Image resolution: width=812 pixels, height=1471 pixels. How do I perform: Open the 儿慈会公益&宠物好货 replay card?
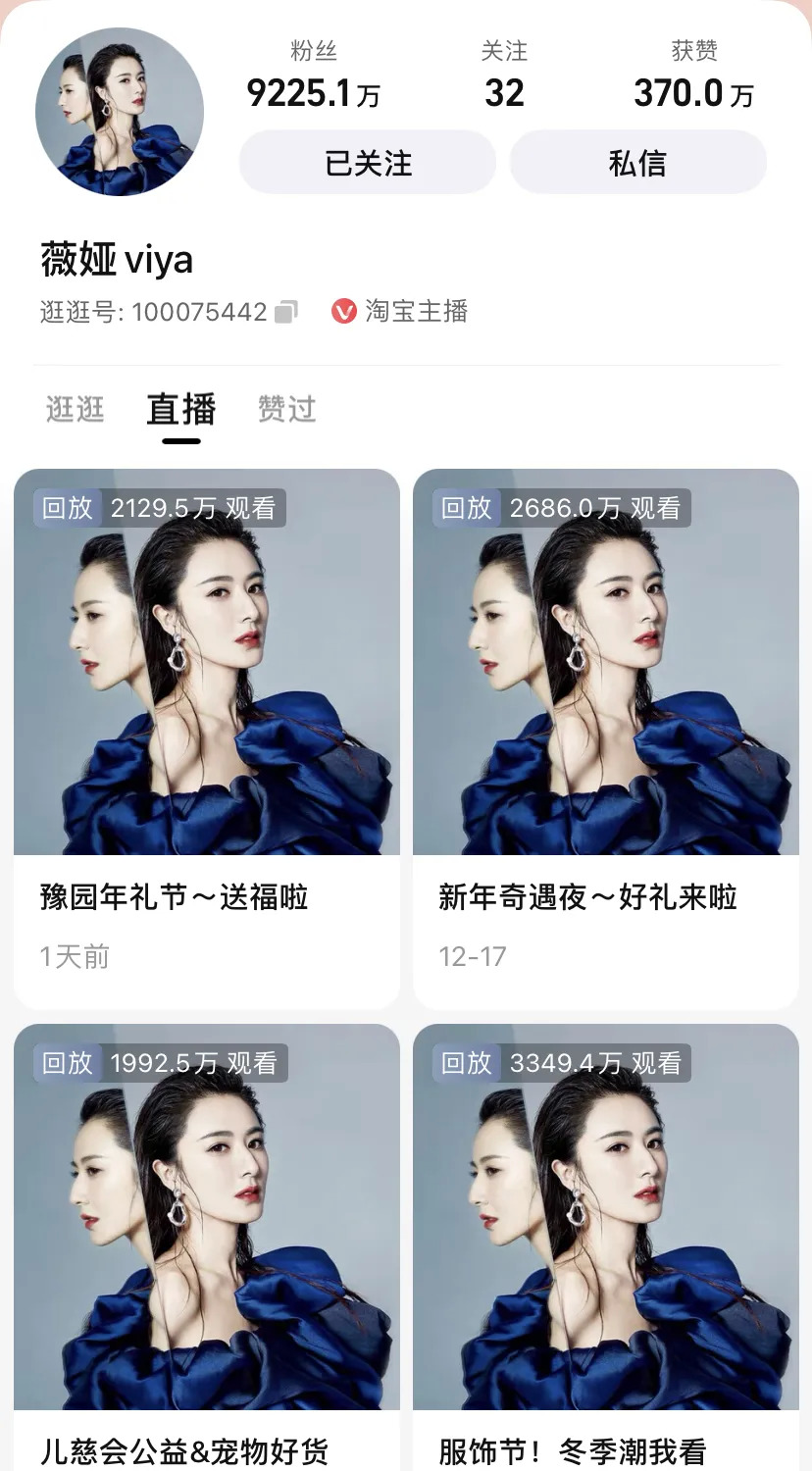(x=207, y=1245)
